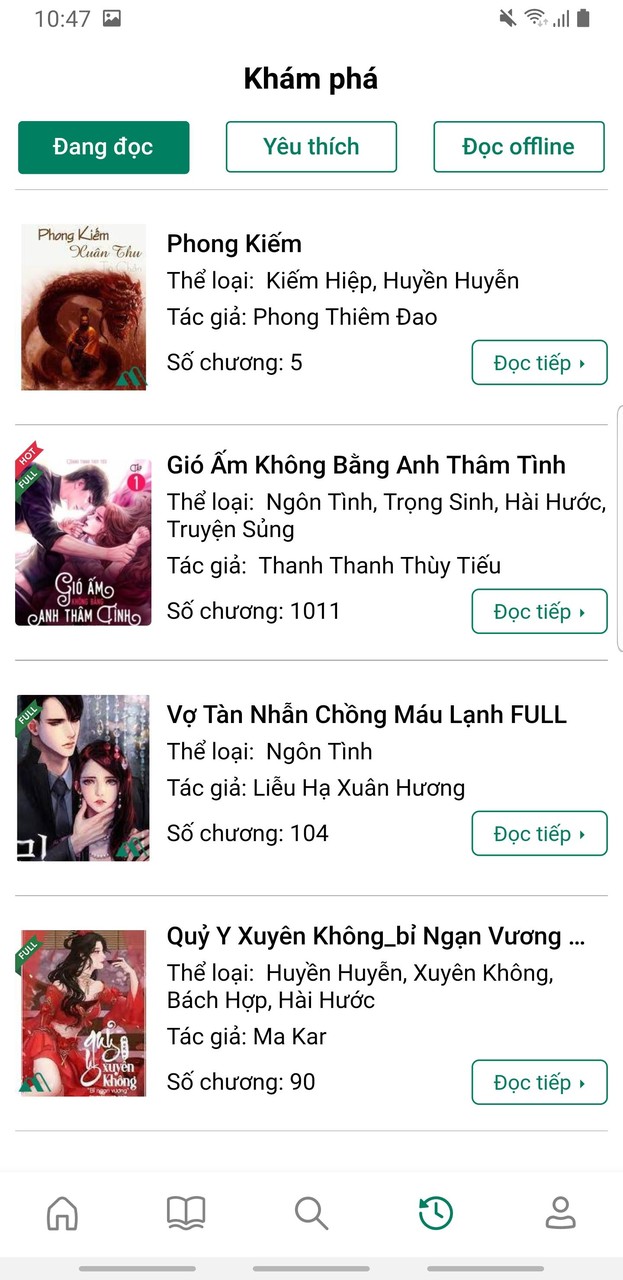Screen dimensions: 623x1280
Task: Resume Vợ Tàn Nhẫn Chồng Máu Lạnh FULL
Action: coord(539,834)
